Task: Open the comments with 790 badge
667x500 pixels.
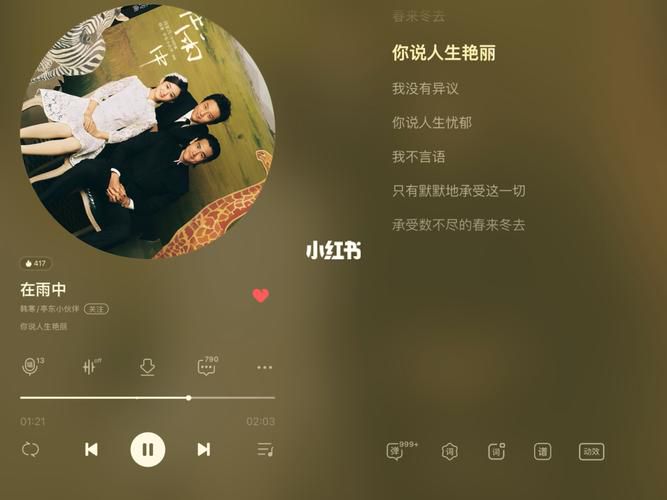Action: tap(206, 367)
